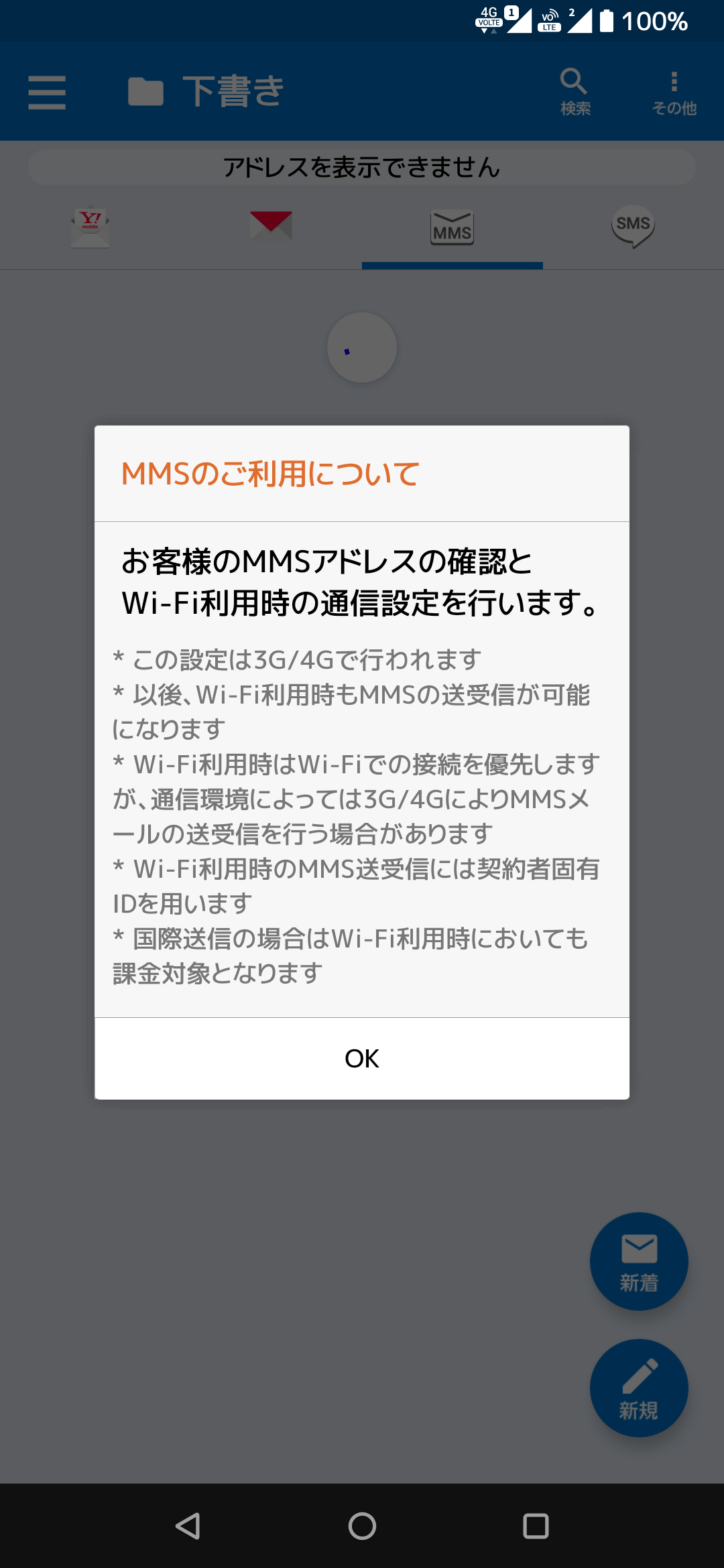Viewport: 724px width, 1568px height.
Task: Select the MMS tab
Action: 452,227
